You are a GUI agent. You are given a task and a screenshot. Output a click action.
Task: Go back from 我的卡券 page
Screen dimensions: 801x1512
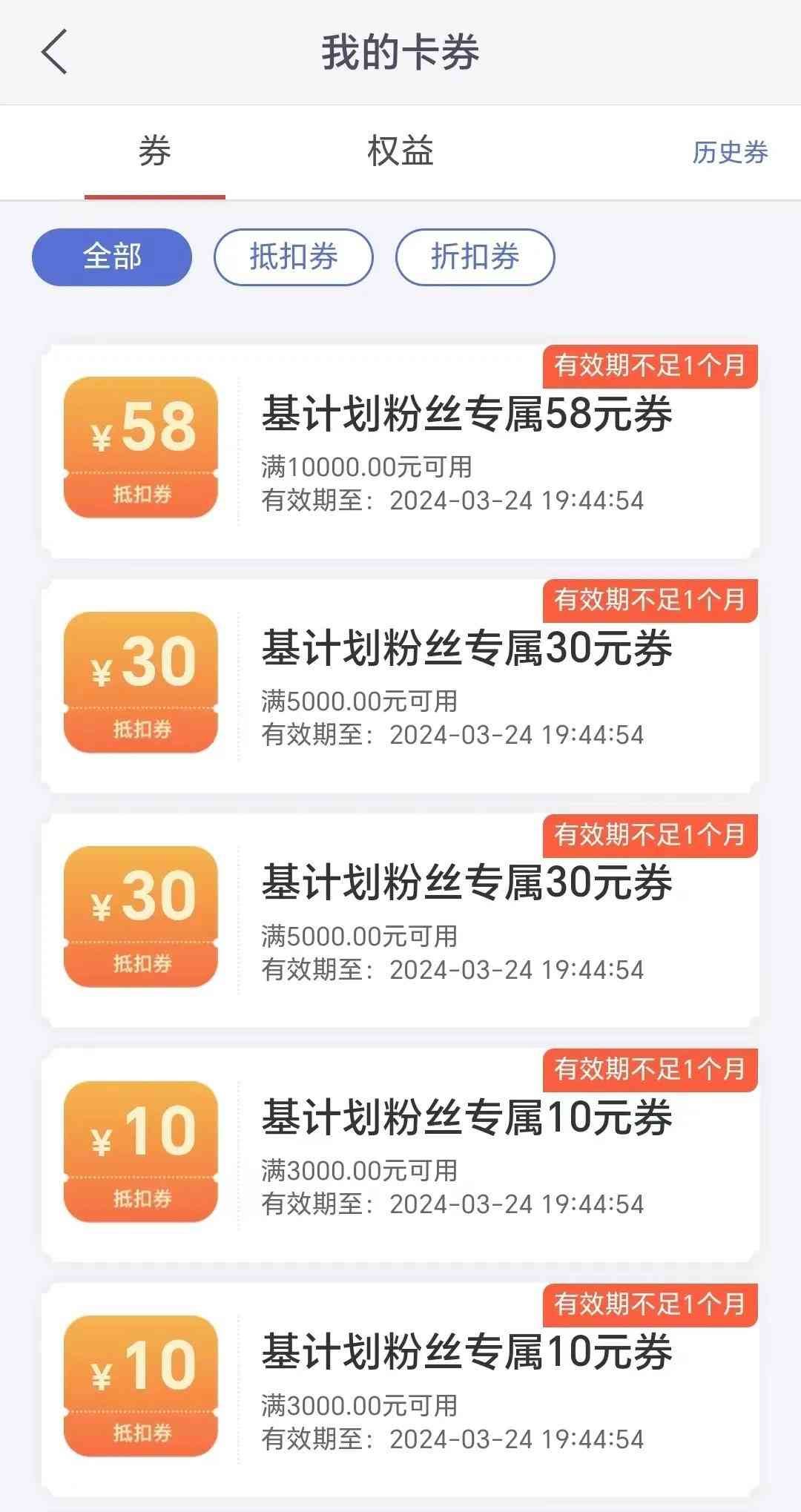[x=55, y=52]
